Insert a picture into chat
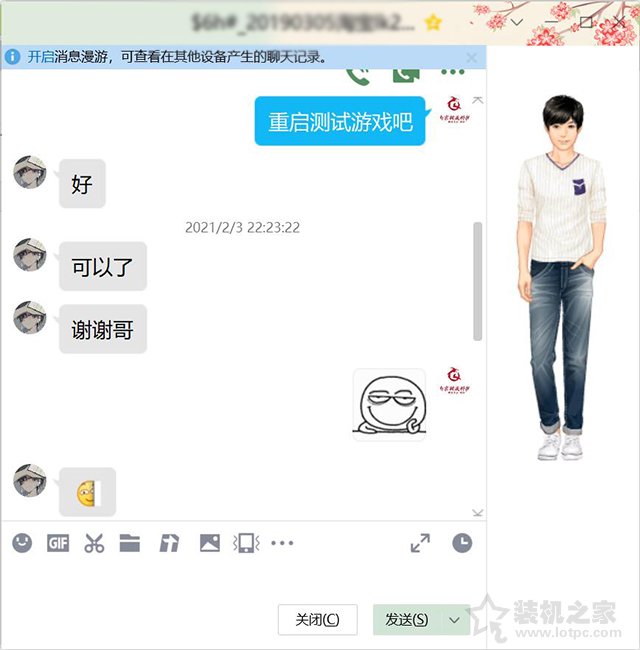The width and height of the screenshot is (640, 650). [x=209, y=543]
